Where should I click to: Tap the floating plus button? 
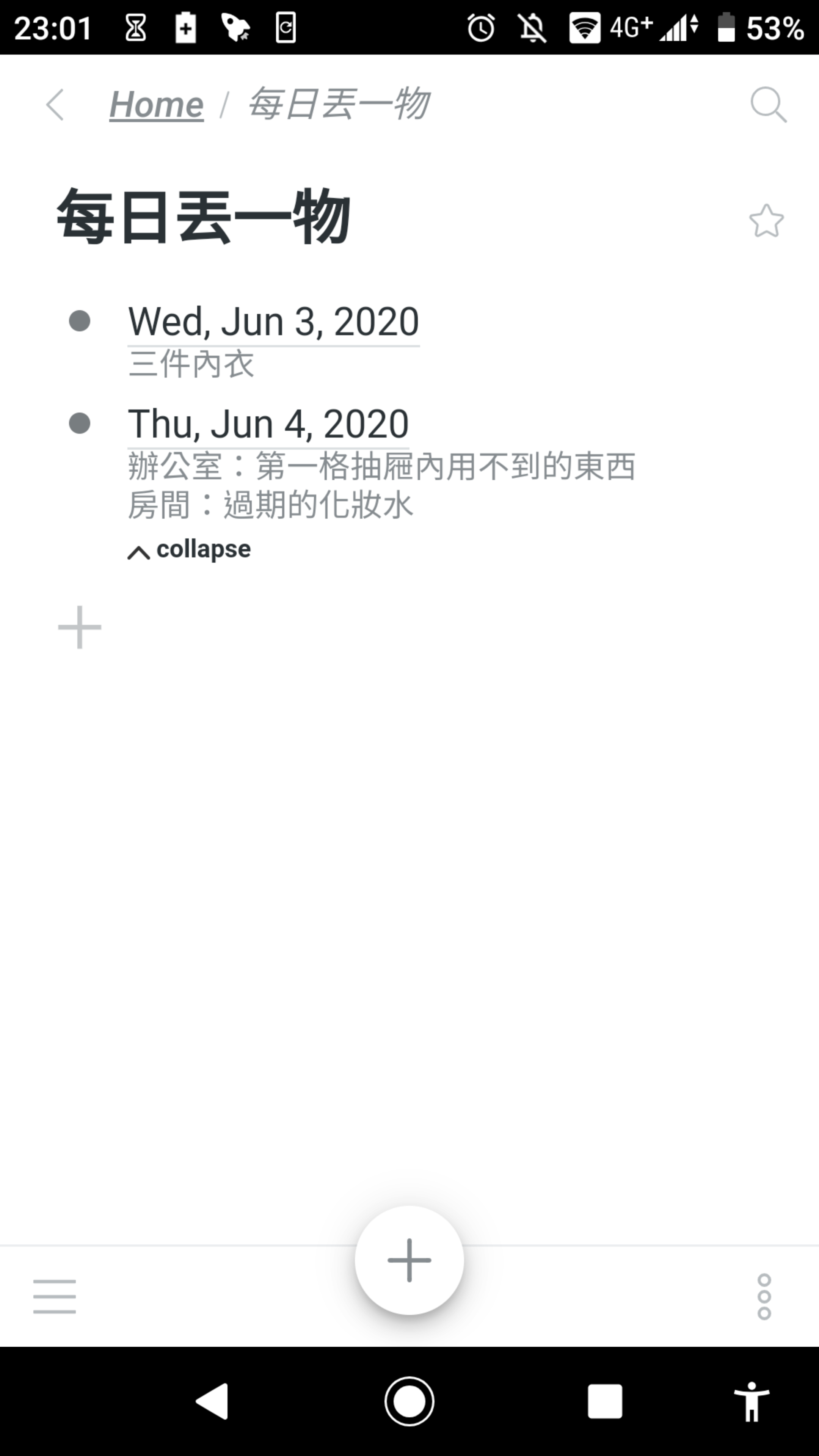click(409, 1260)
